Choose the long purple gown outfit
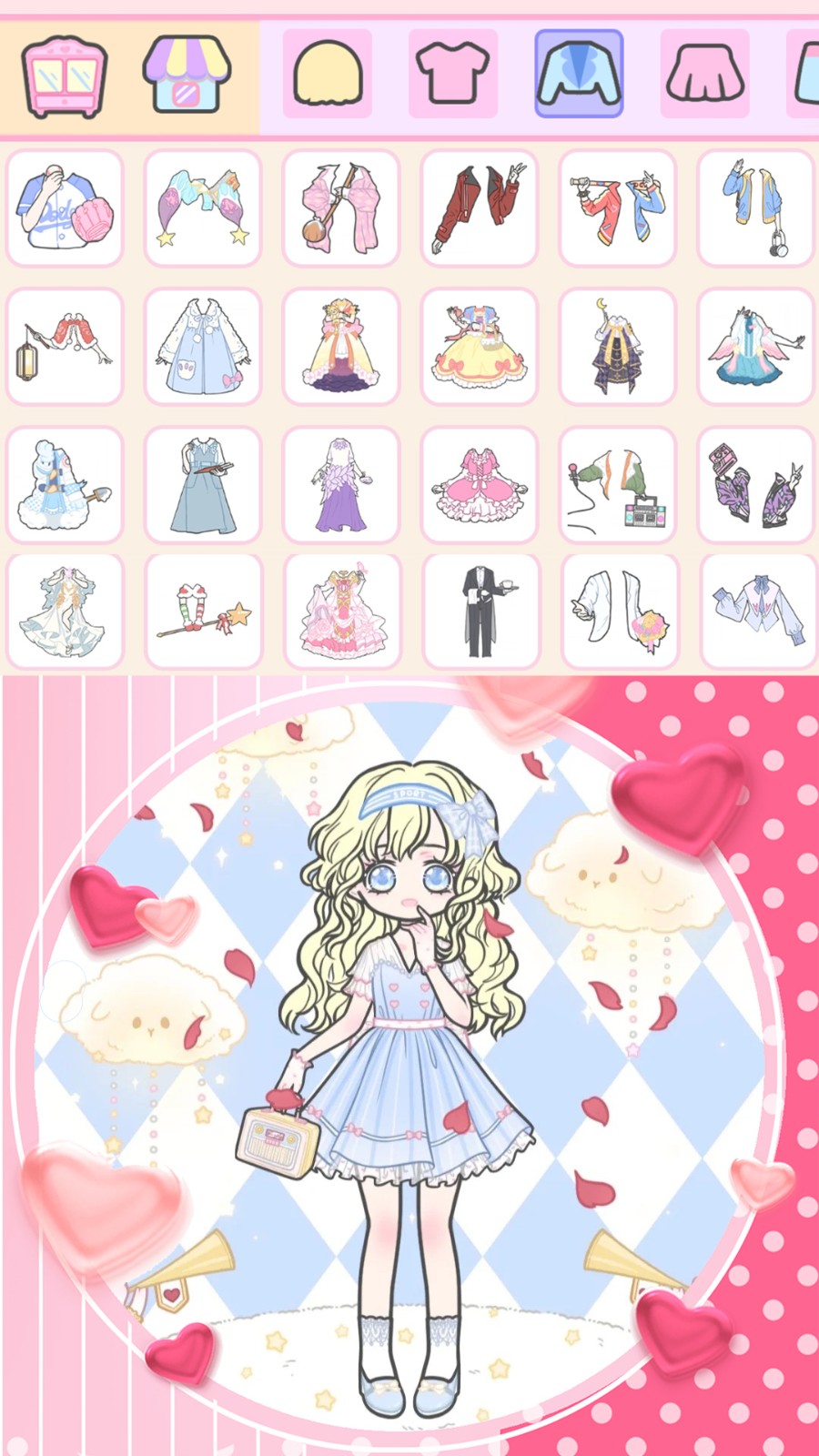 [x=341, y=485]
